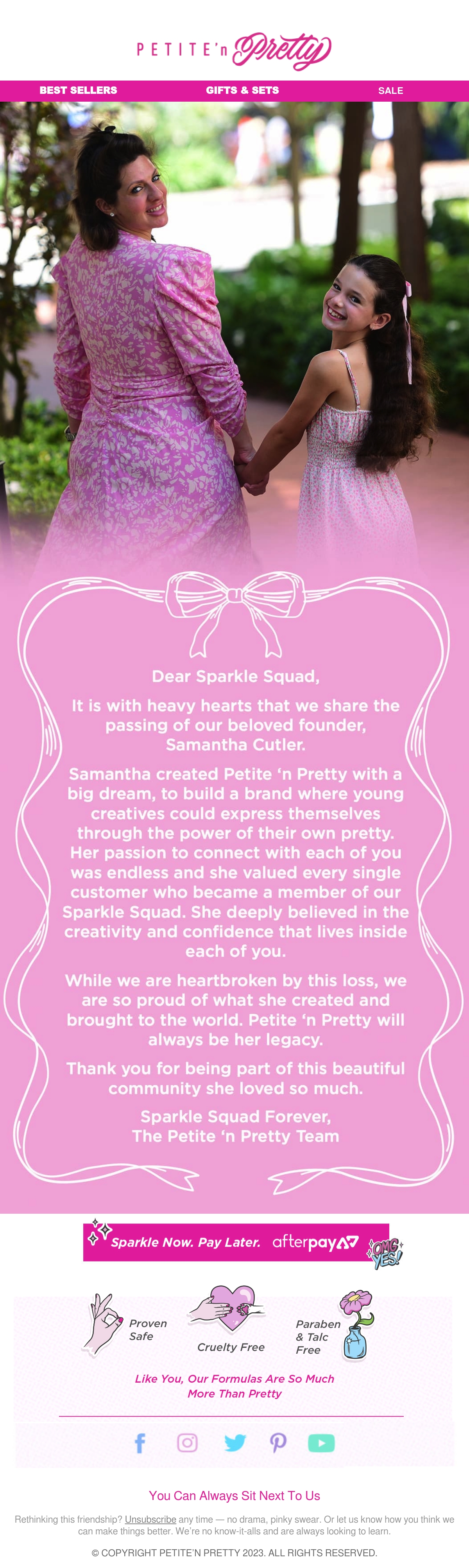Visit the Facebook page
This screenshot has height=1568, width=469.
140,1442
